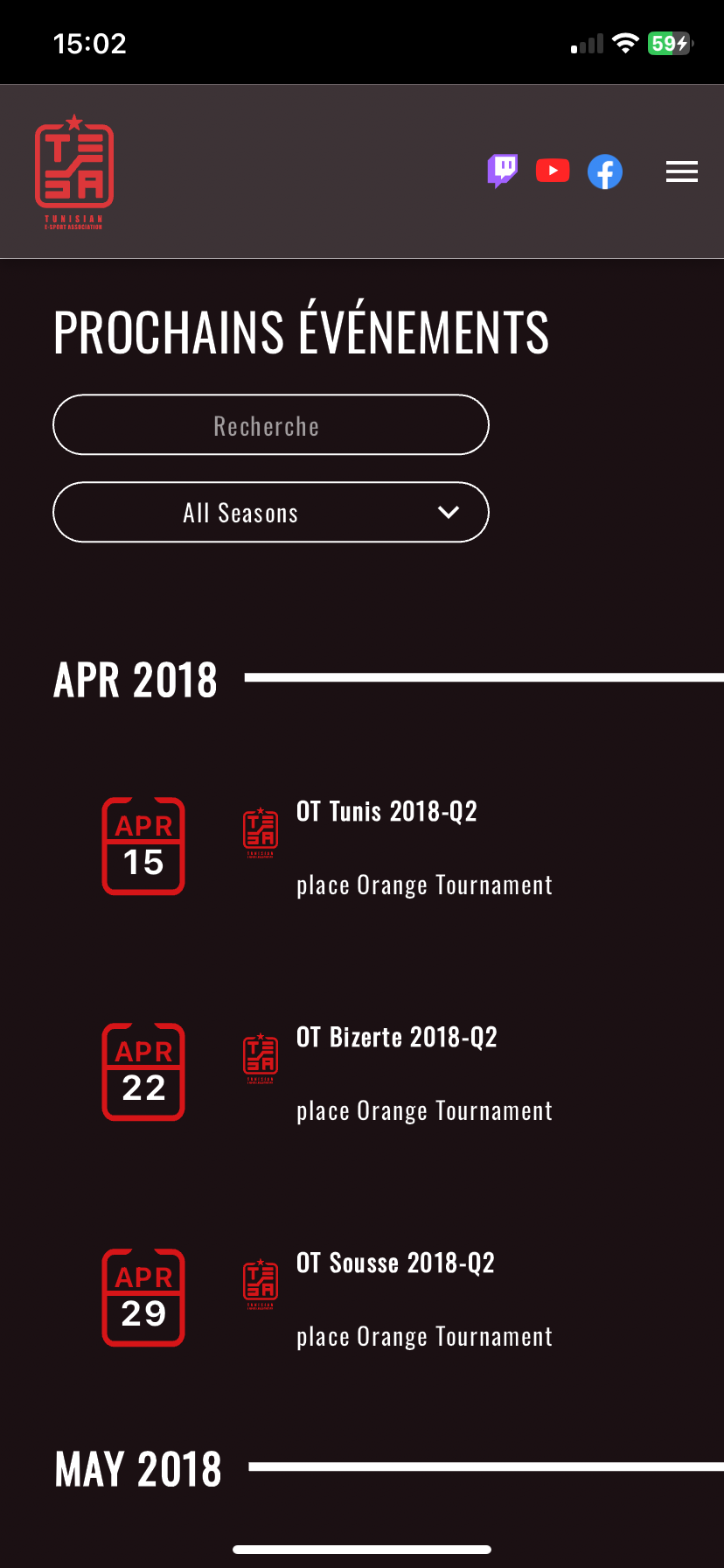
Task: Open the TESA Twitch channel icon
Action: (502, 171)
